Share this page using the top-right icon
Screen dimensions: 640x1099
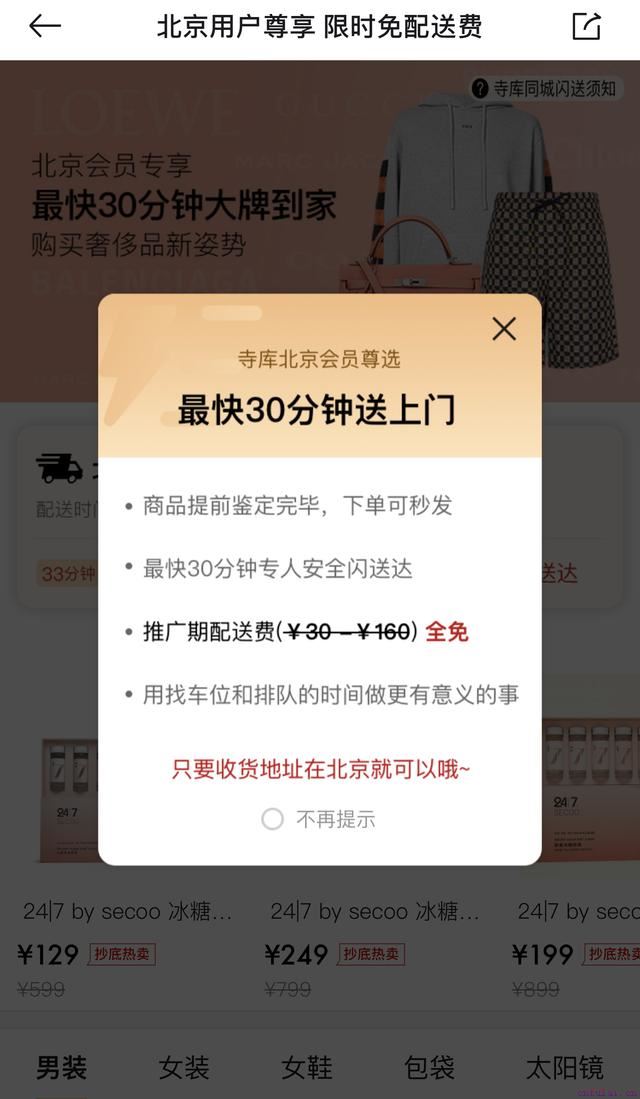[586, 27]
